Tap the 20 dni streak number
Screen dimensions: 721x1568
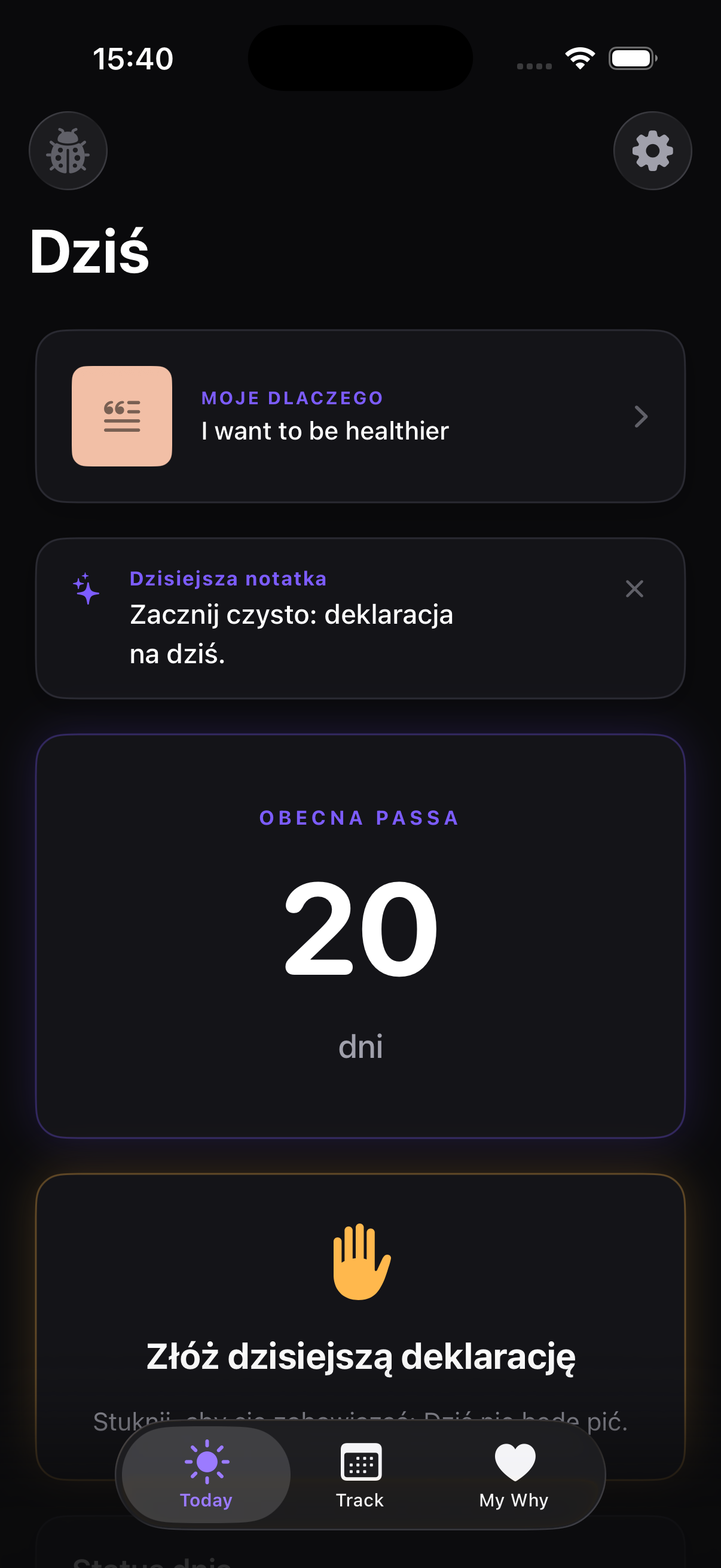[361, 932]
